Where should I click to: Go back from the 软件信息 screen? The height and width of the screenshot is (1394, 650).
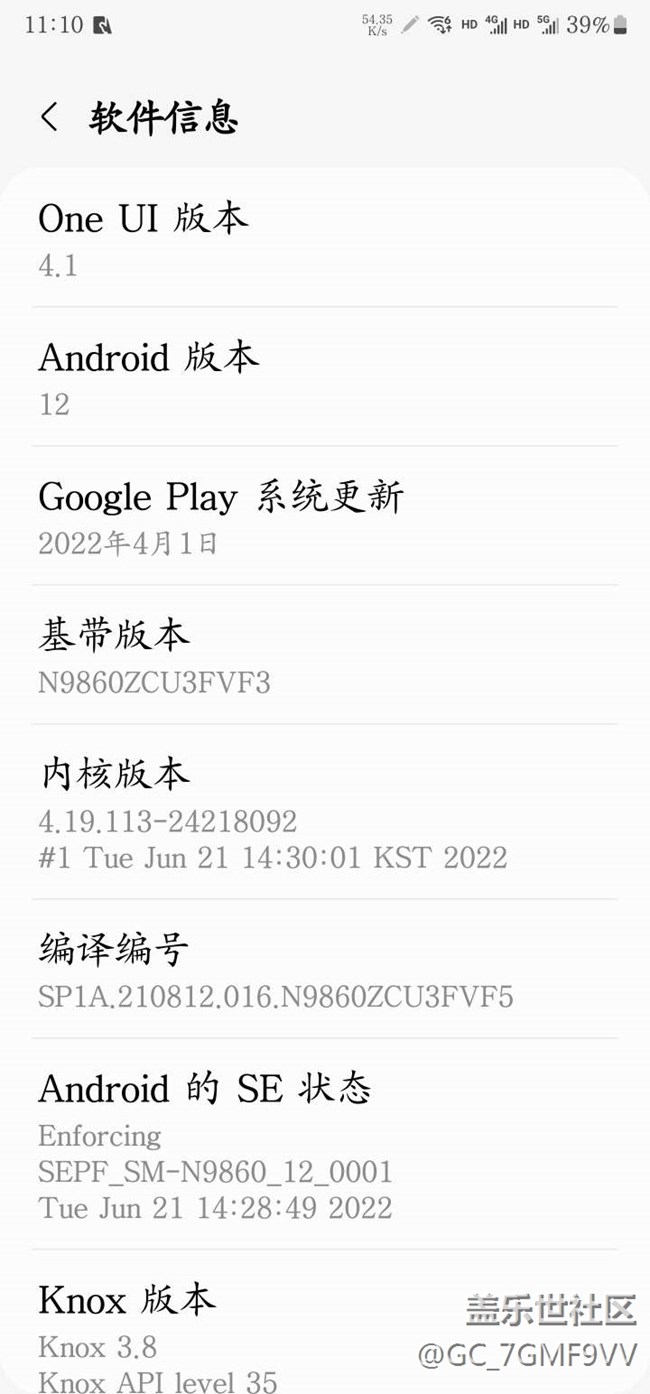[49, 117]
